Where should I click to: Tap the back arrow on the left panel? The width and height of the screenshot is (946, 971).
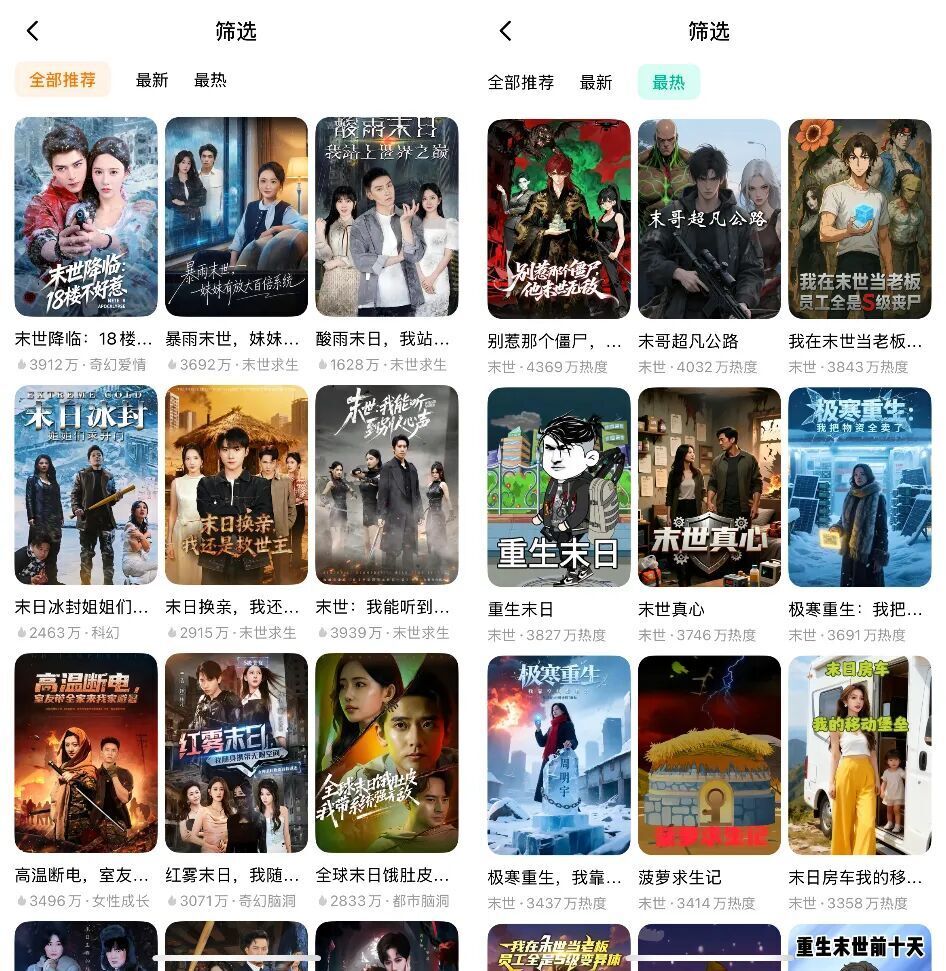[x=32, y=31]
